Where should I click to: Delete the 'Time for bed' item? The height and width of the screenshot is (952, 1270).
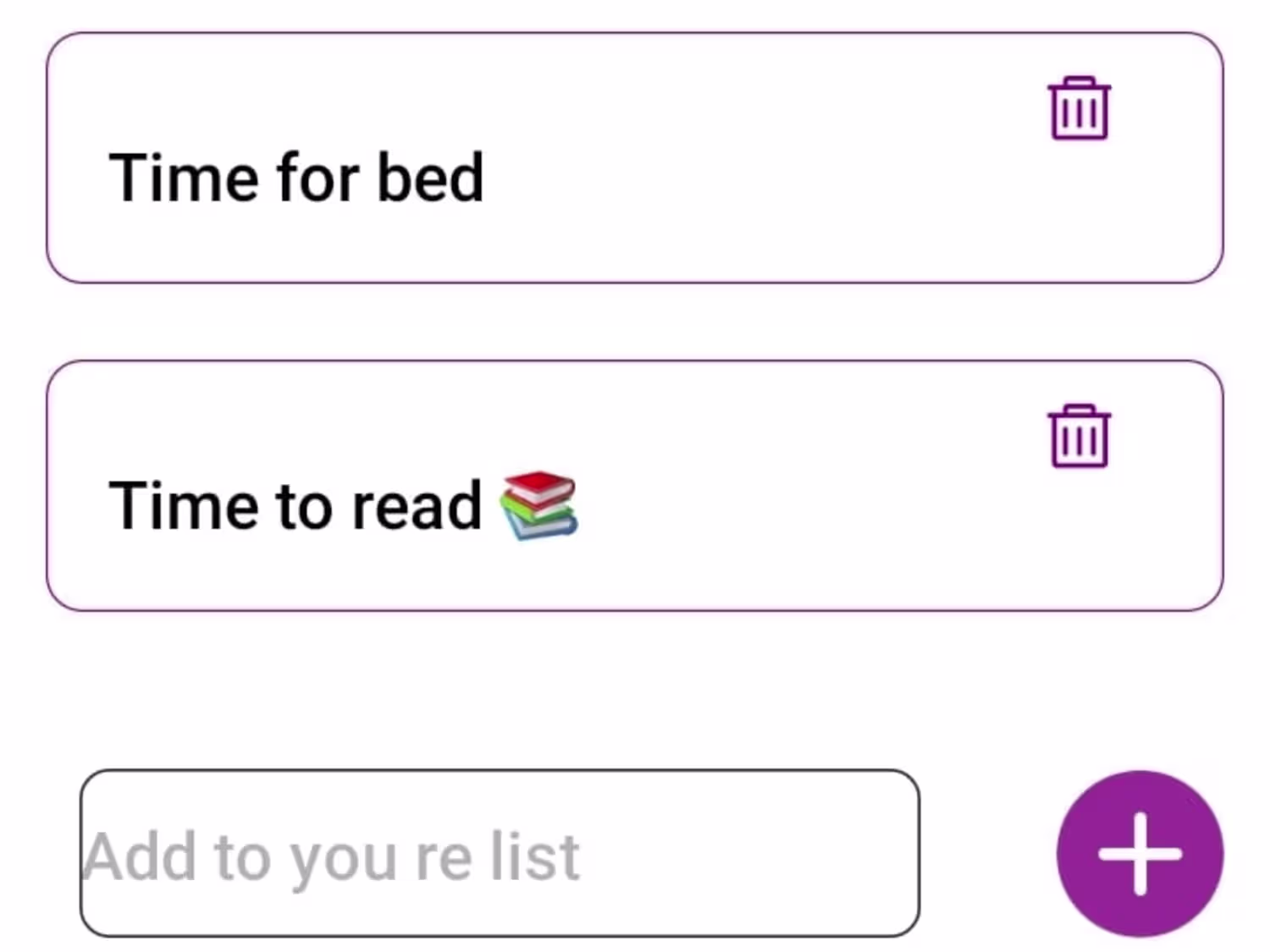click(1079, 108)
